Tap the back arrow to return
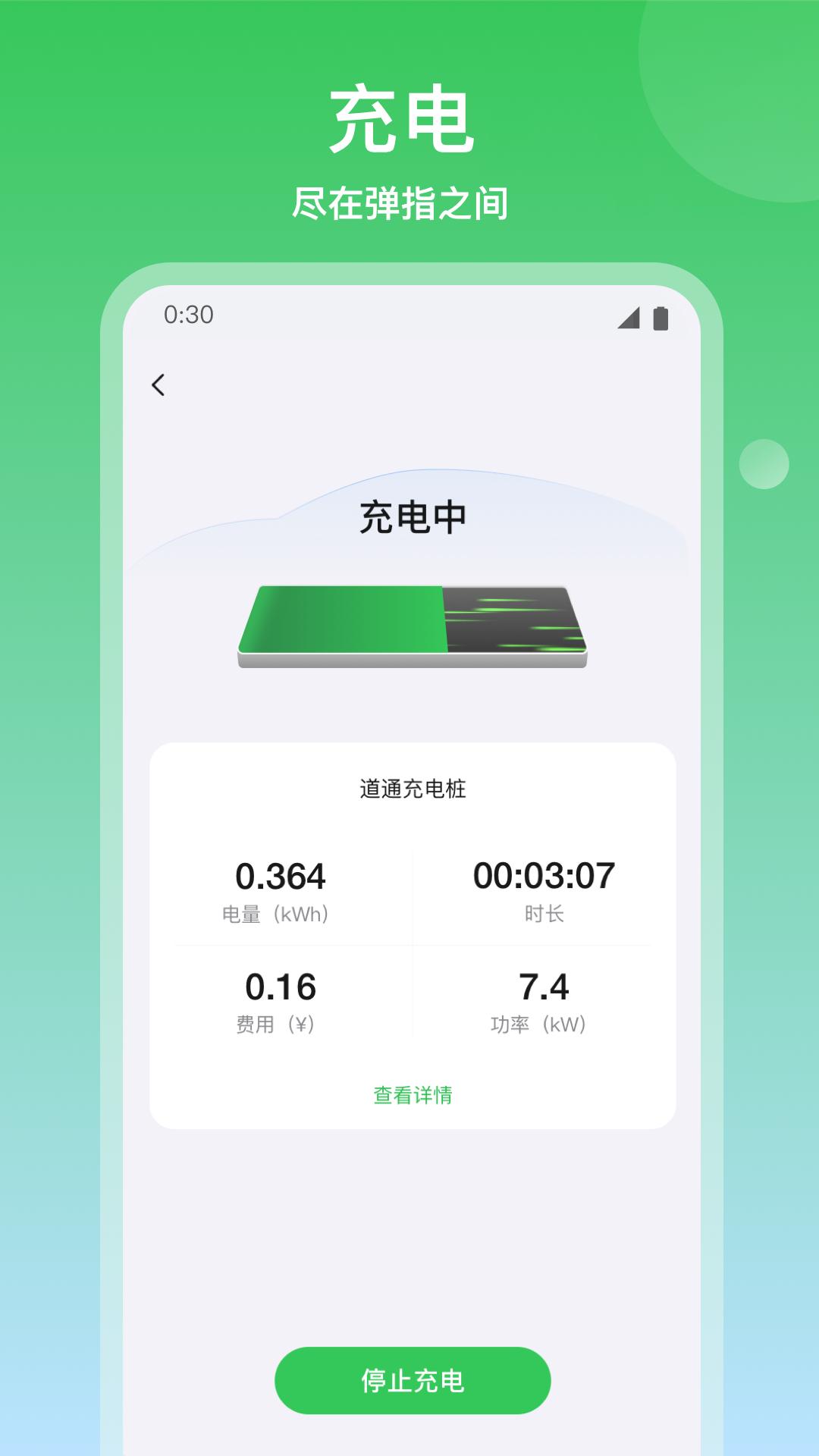The width and height of the screenshot is (819, 1456). click(159, 384)
